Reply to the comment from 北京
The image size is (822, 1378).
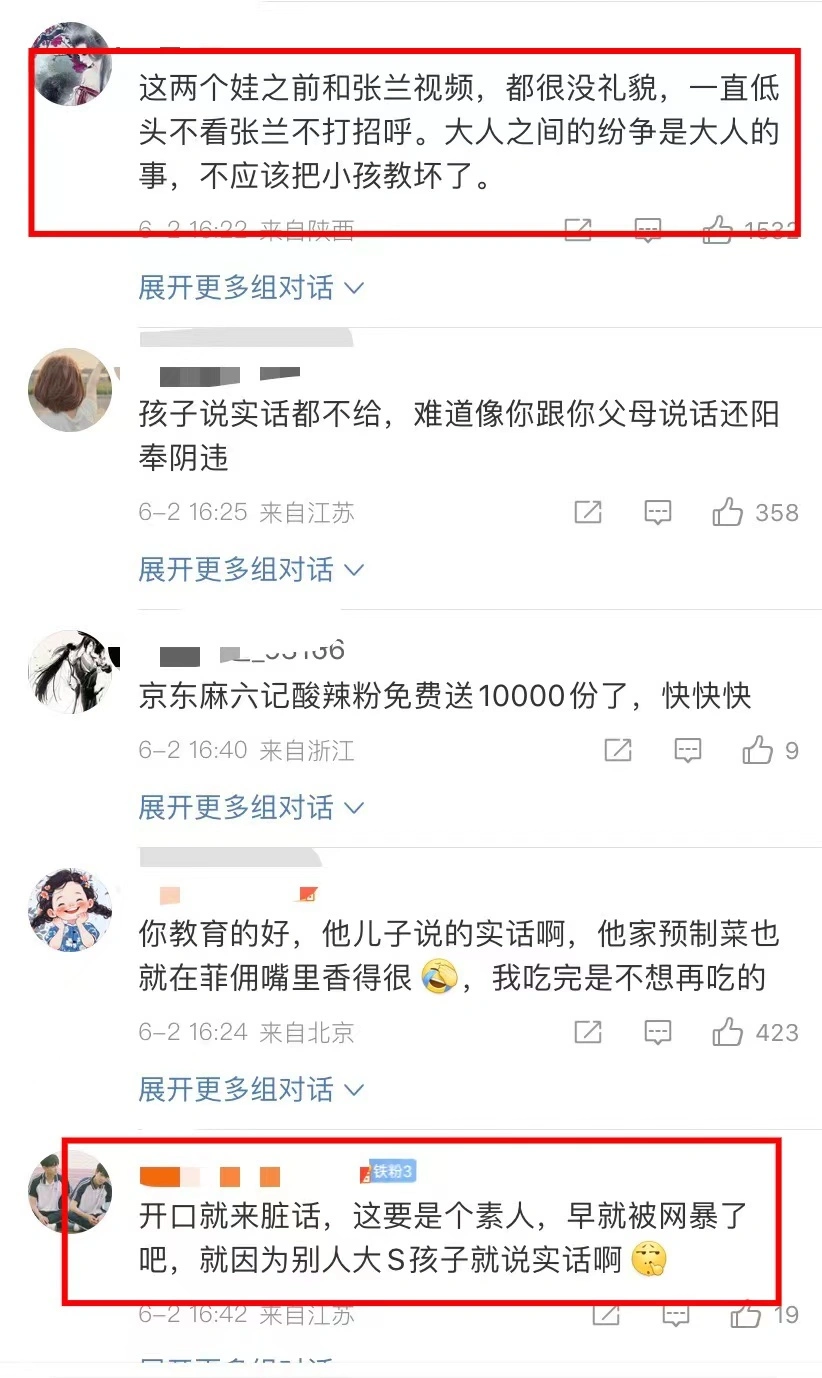pyautogui.click(x=657, y=1032)
